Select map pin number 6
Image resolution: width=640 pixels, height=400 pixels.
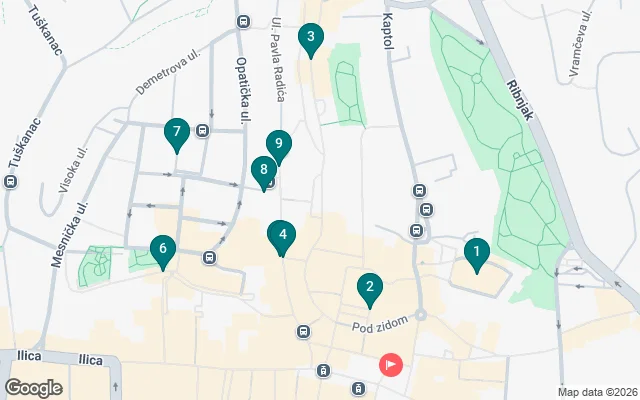tap(162, 250)
